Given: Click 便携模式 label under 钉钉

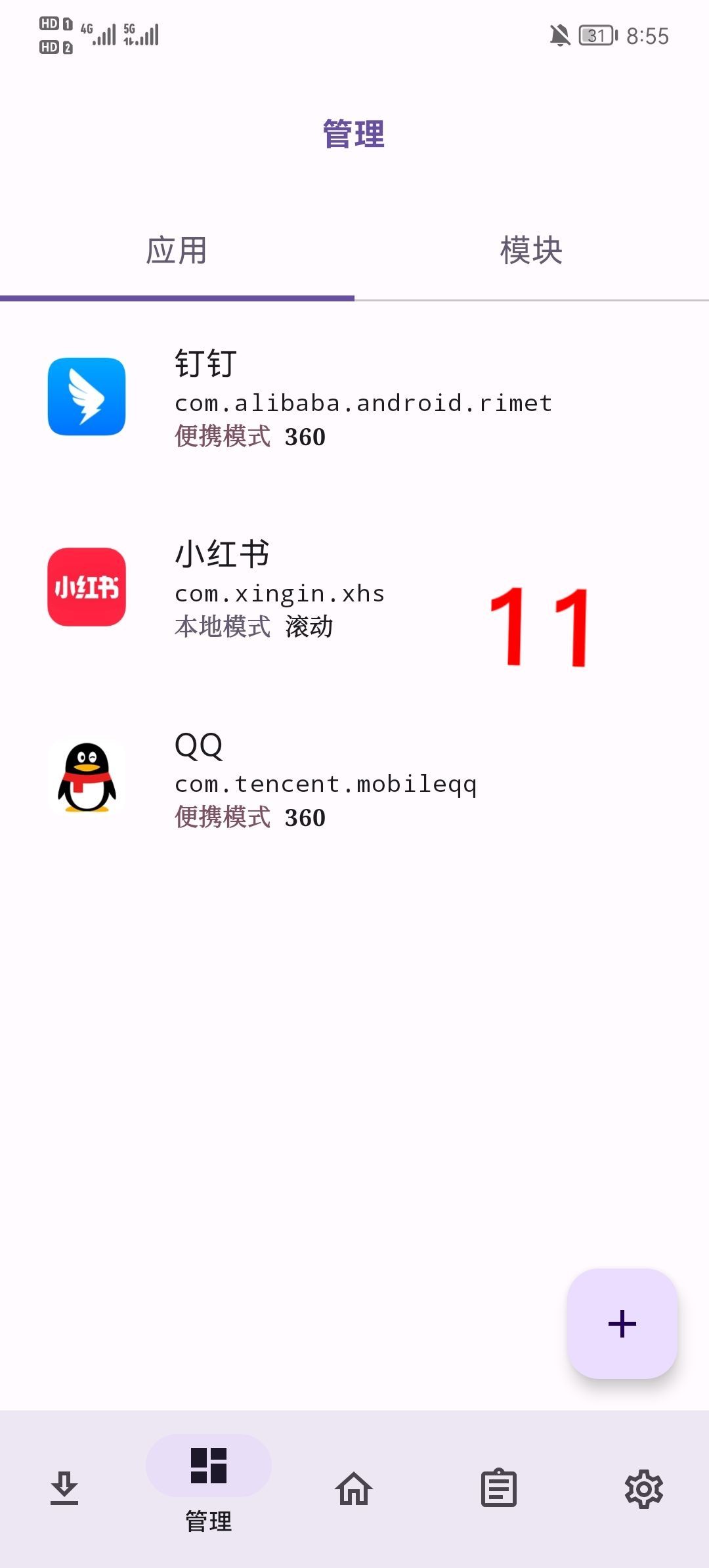Looking at the screenshot, I should click(x=222, y=437).
